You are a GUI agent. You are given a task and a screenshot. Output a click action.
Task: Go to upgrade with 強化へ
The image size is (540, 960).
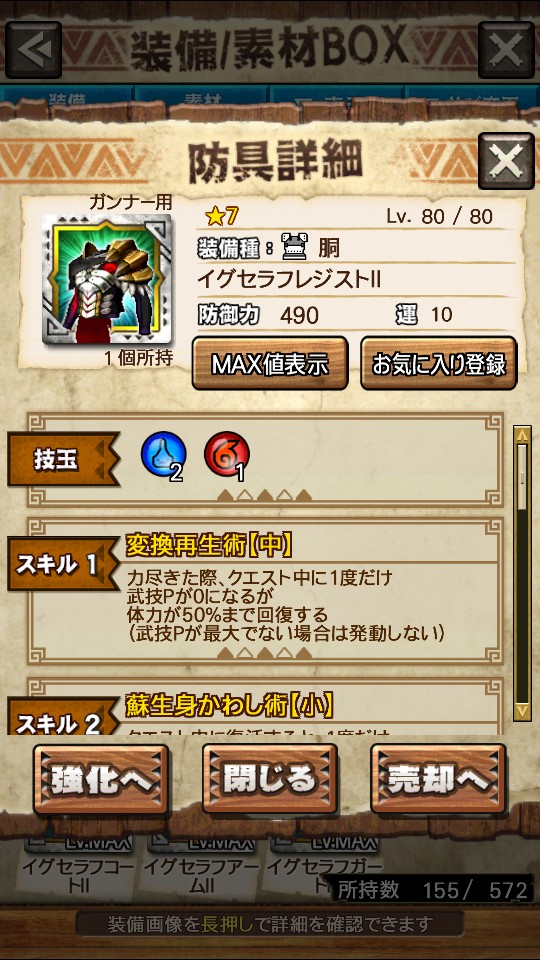(x=101, y=779)
